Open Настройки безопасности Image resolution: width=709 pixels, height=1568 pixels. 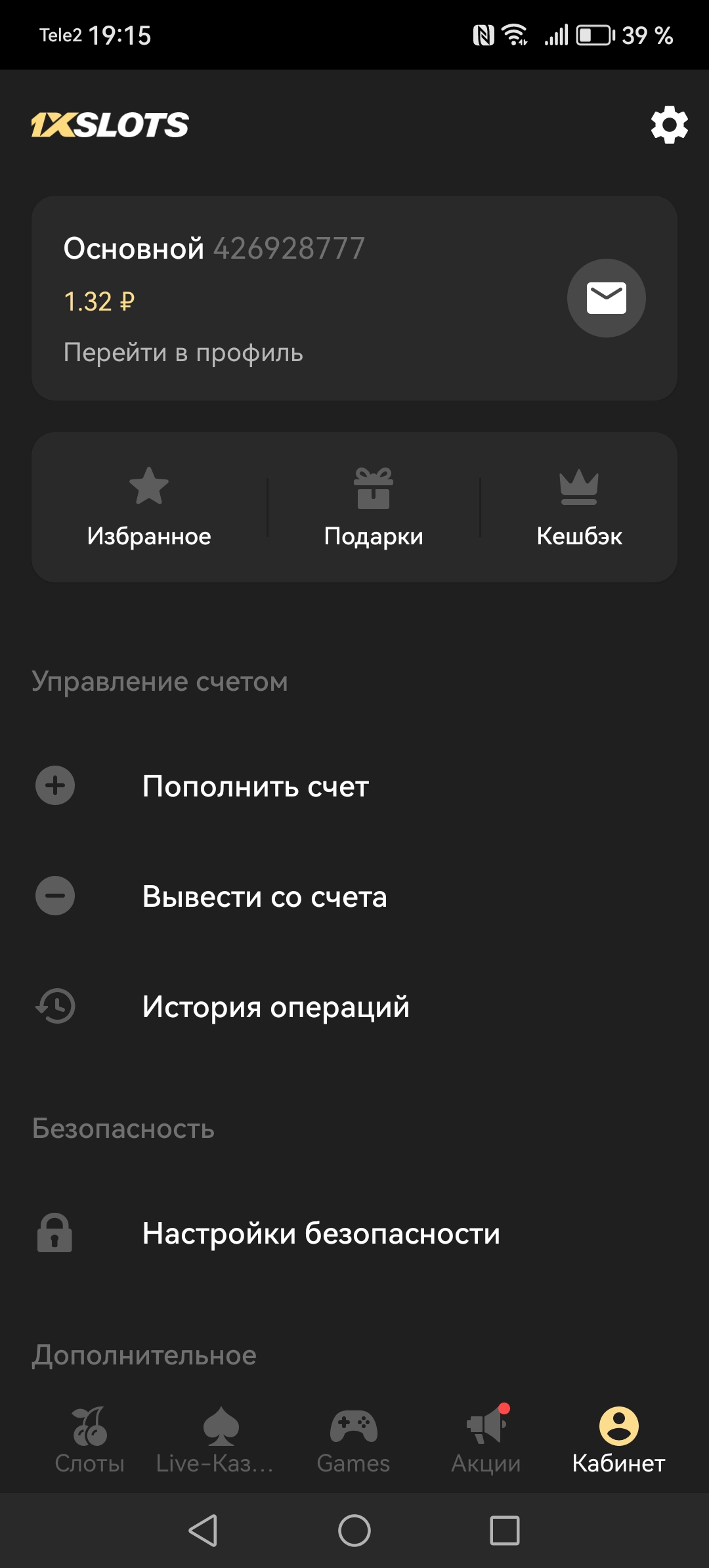[321, 1233]
